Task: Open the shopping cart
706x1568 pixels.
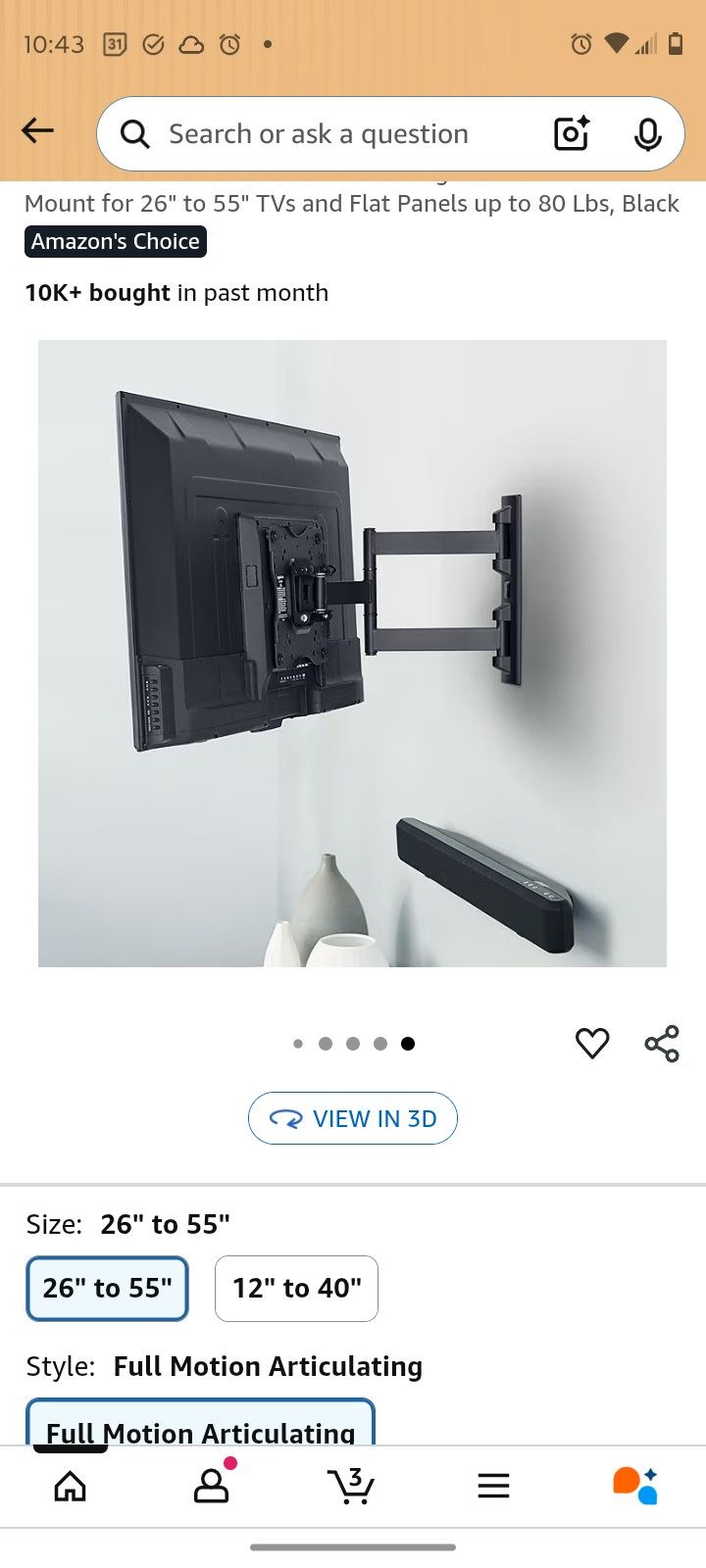Action: (351, 1485)
